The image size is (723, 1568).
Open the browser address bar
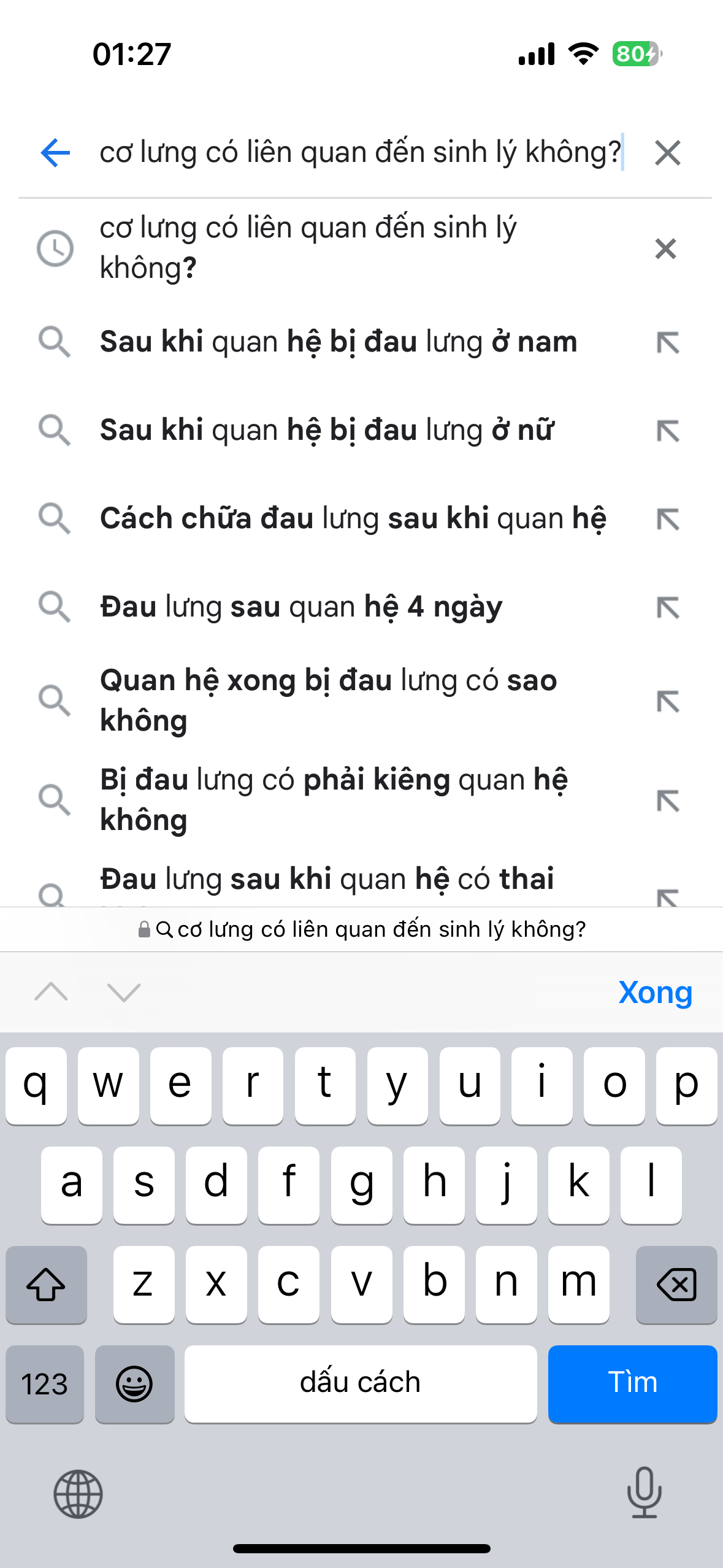[362, 929]
